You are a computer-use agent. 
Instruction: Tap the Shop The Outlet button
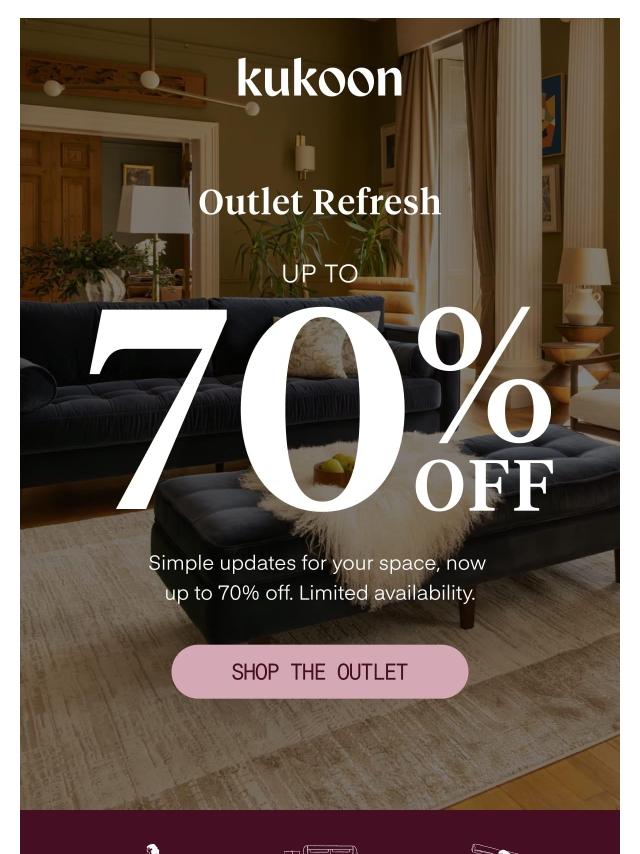click(319, 672)
